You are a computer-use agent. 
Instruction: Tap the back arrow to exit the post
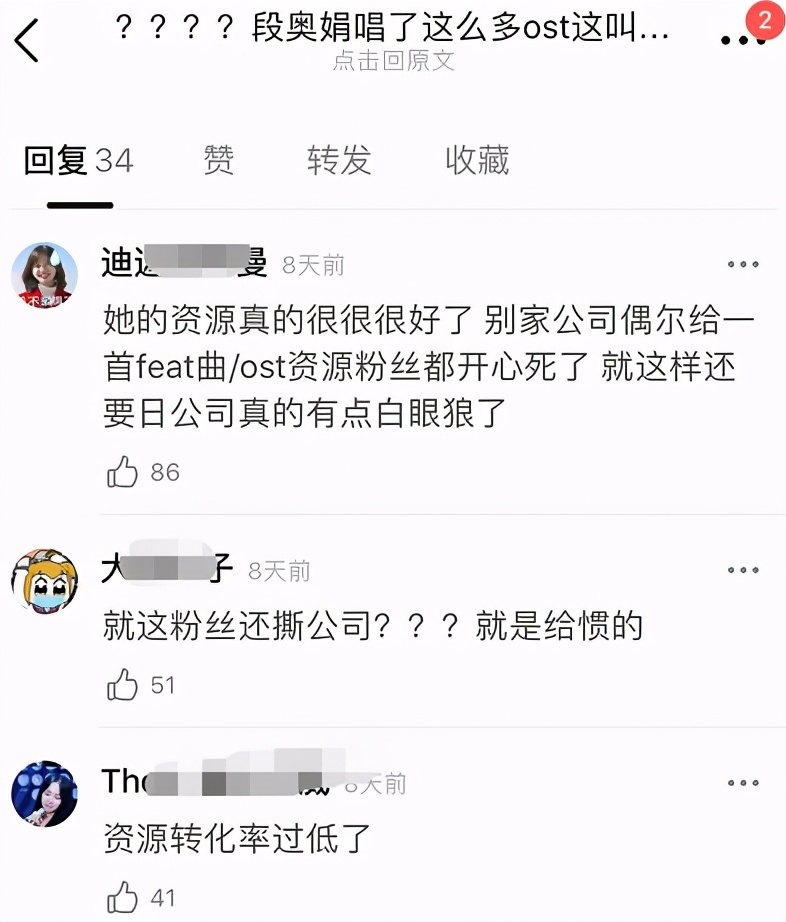pyautogui.click(x=27, y=38)
